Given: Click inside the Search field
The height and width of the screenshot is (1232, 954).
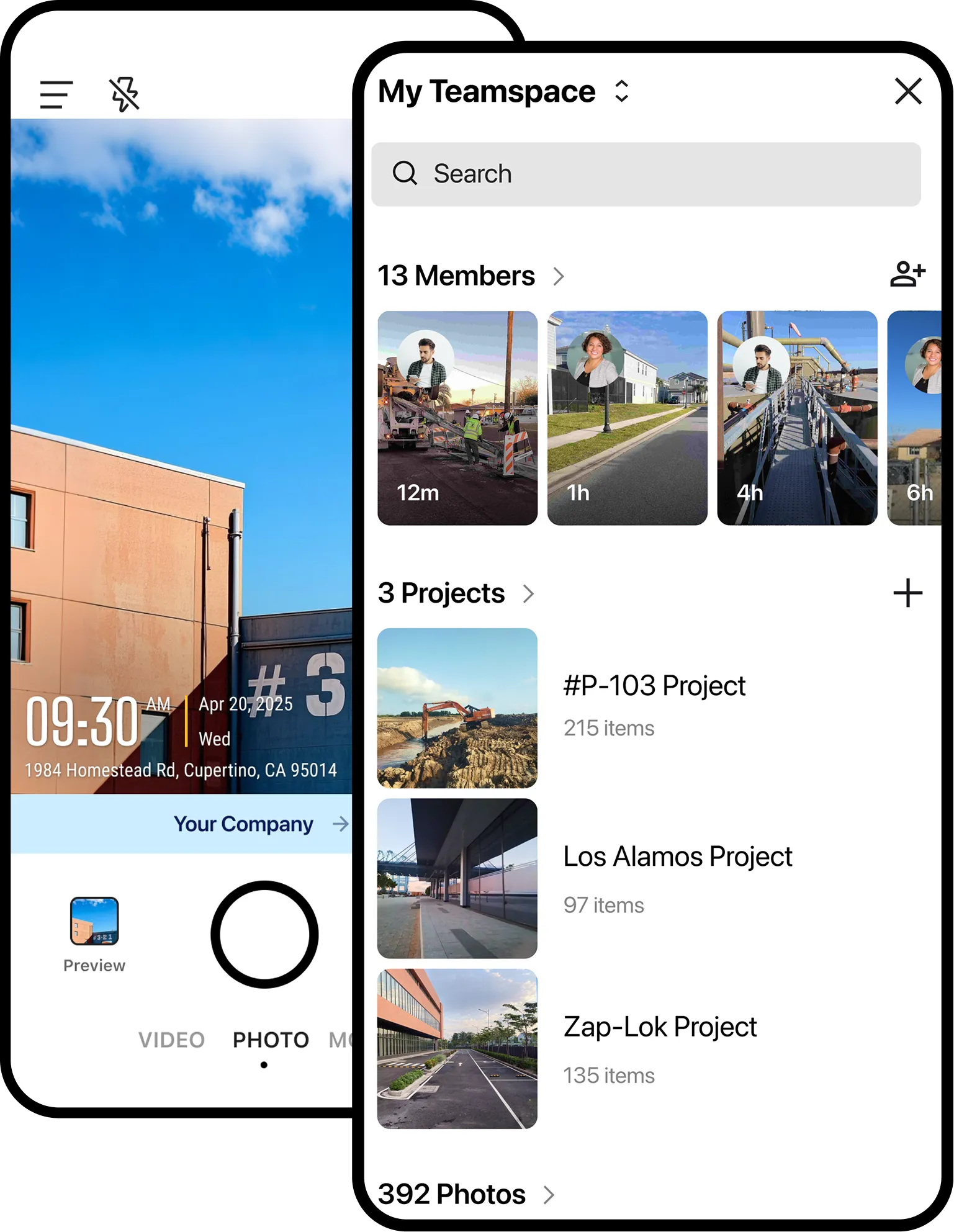Looking at the screenshot, I should pos(646,174).
